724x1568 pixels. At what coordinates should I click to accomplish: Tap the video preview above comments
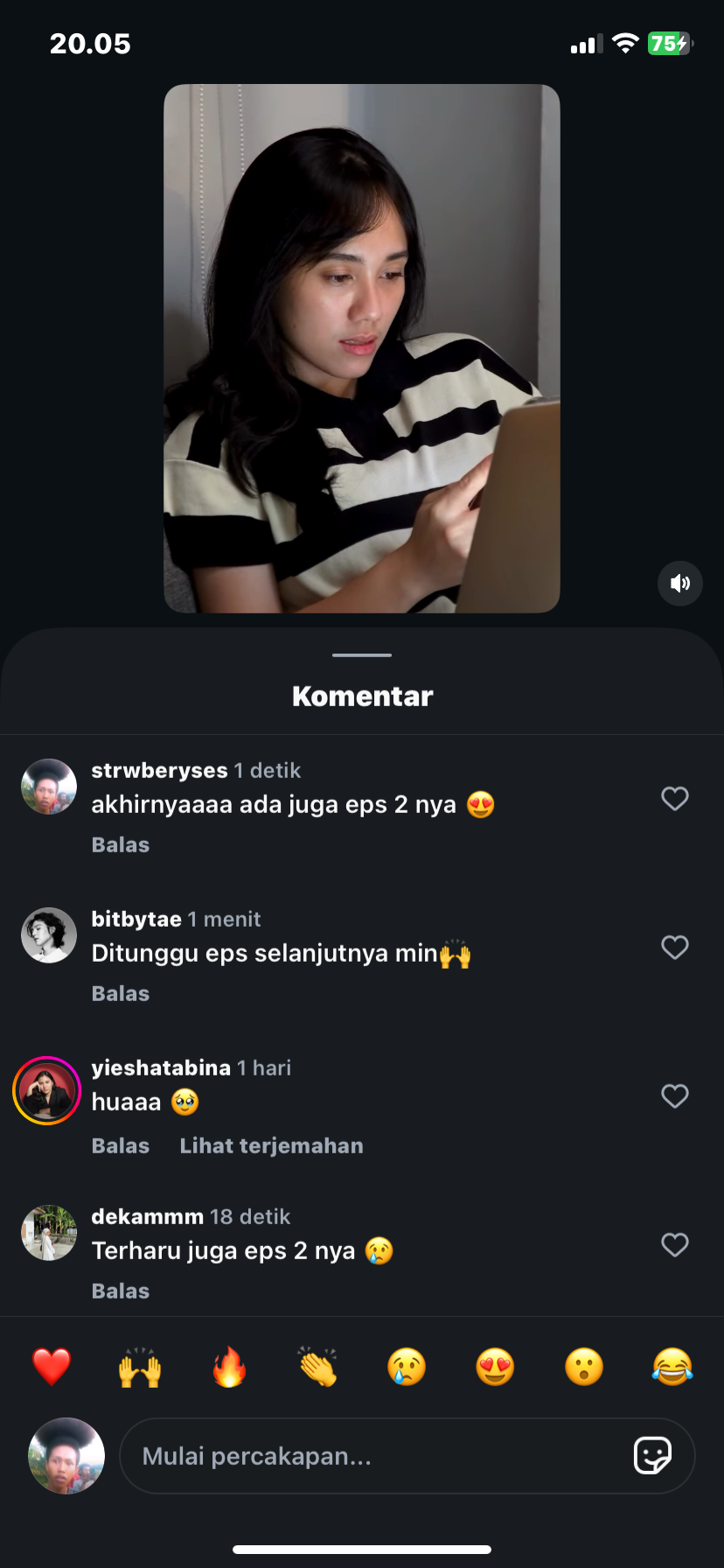coord(362,348)
